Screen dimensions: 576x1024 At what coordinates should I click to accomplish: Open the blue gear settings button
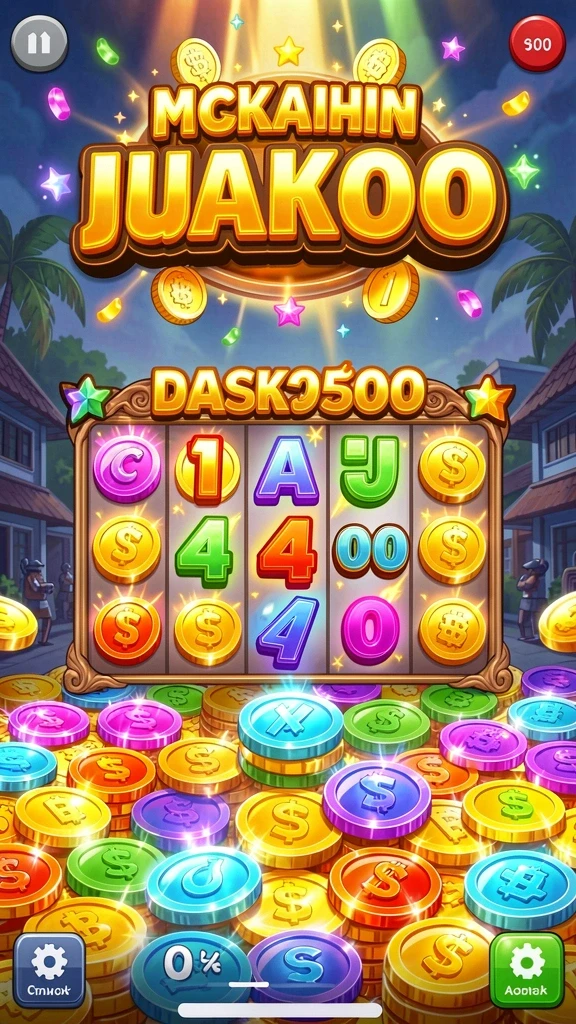50,970
